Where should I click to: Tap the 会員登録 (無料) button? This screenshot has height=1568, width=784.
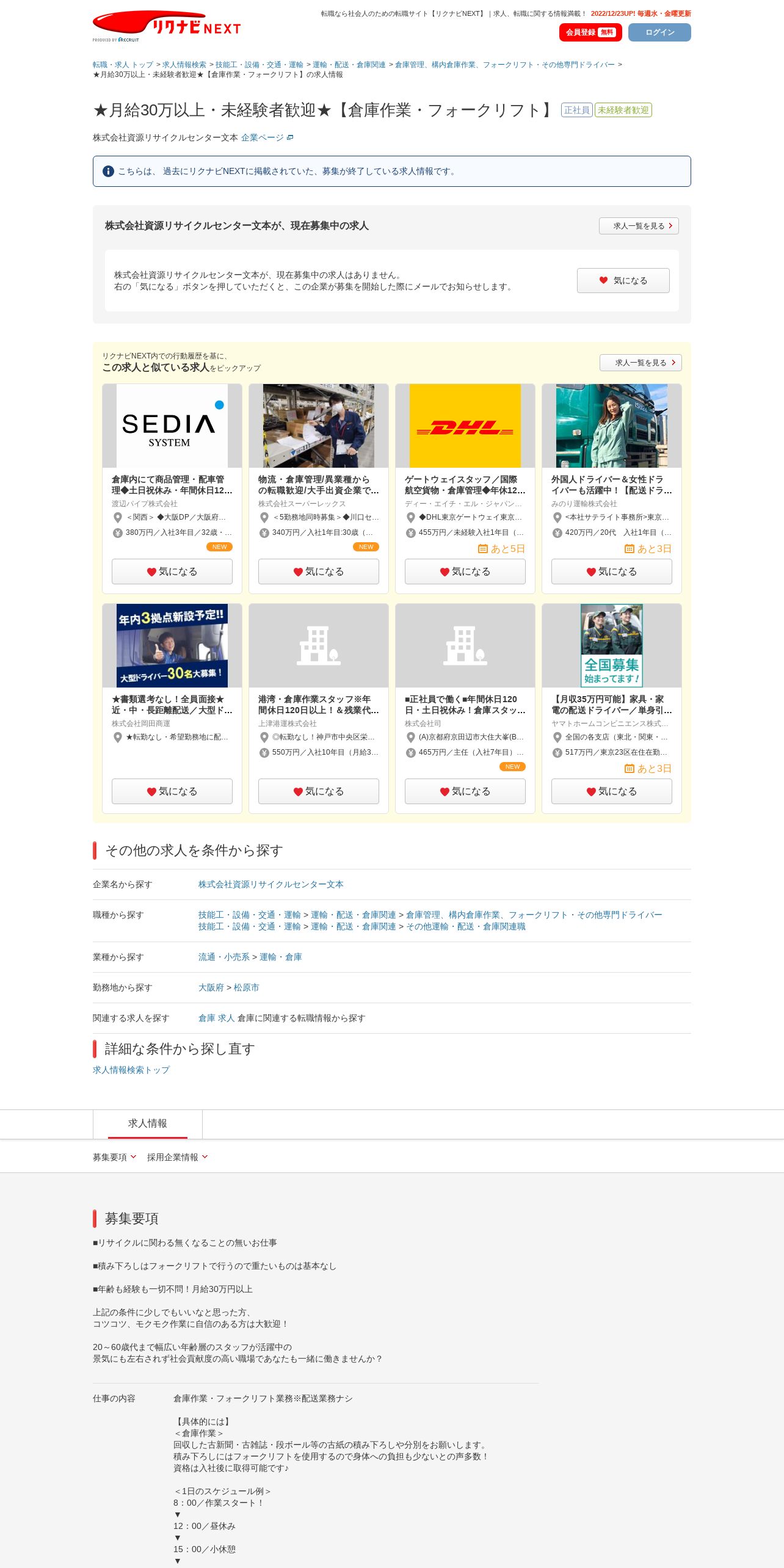click(590, 32)
